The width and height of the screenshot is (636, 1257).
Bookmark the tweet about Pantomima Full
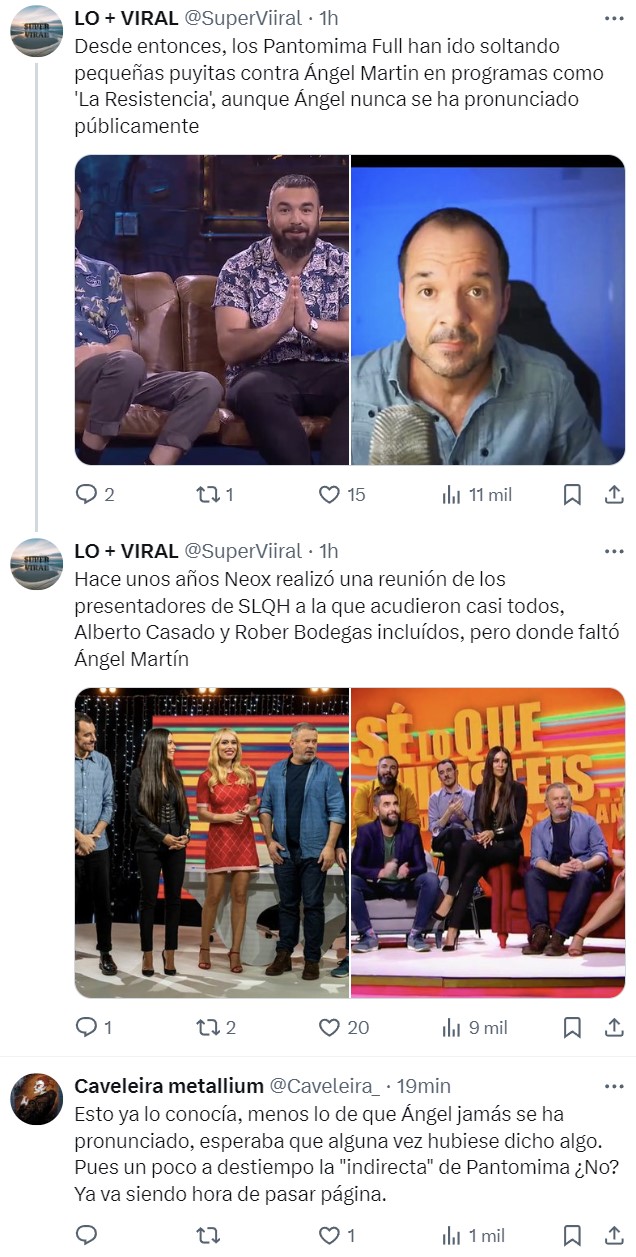(572, 494)
